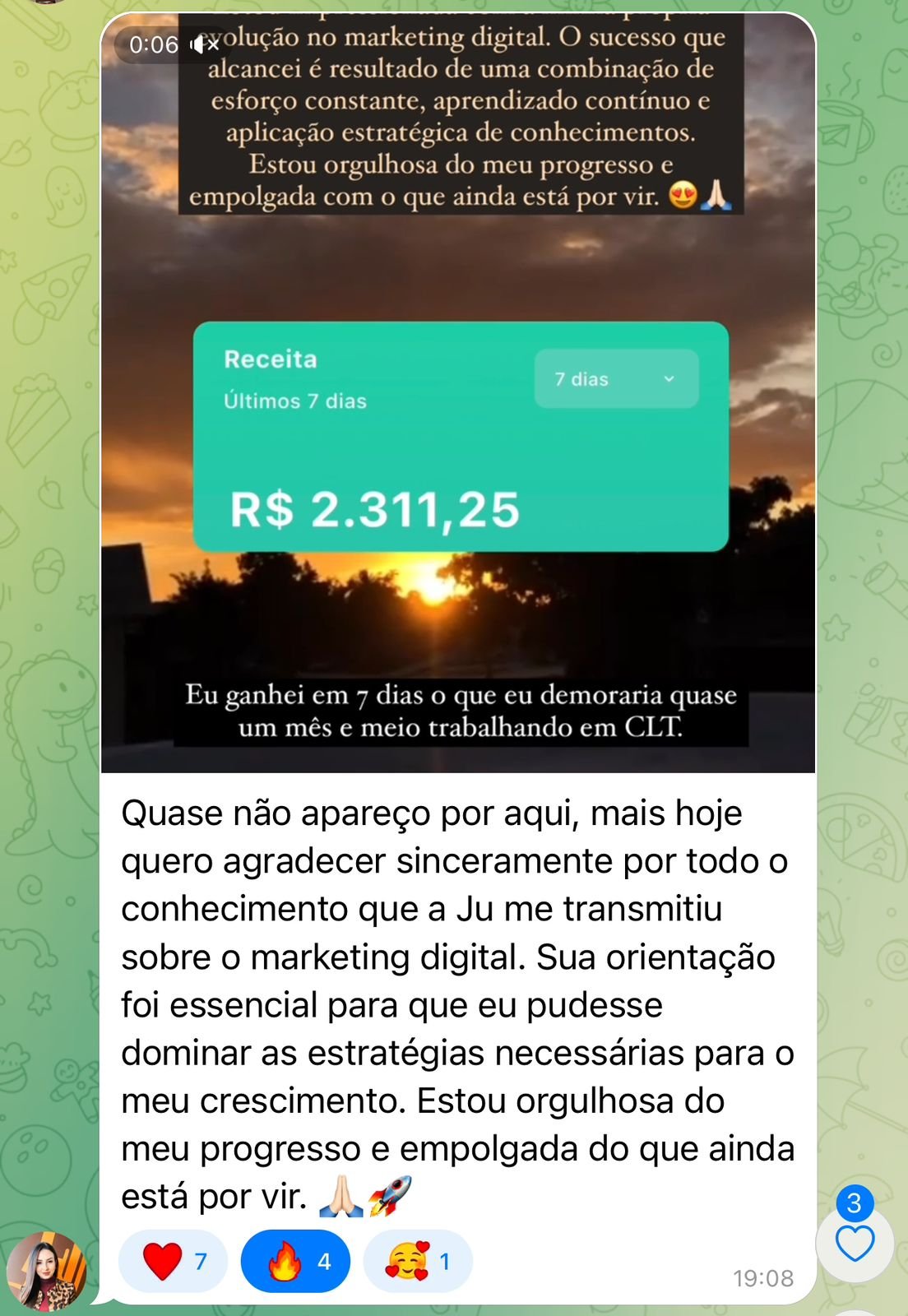Toggle the fire reaction with 4

tap(295, 1261)
